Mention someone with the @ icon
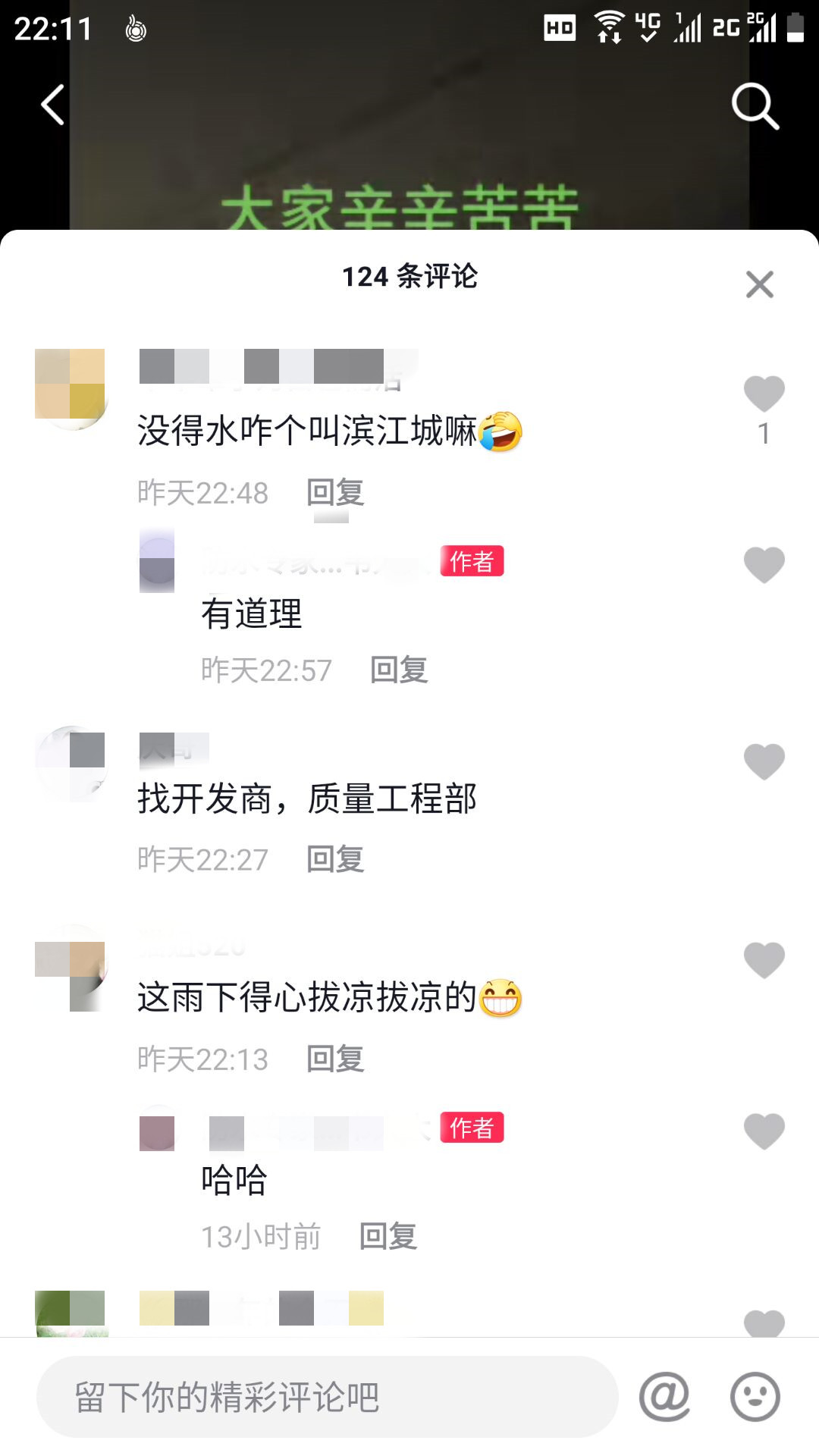The height and width of the screenshot is (1456, 819). 664,1397
